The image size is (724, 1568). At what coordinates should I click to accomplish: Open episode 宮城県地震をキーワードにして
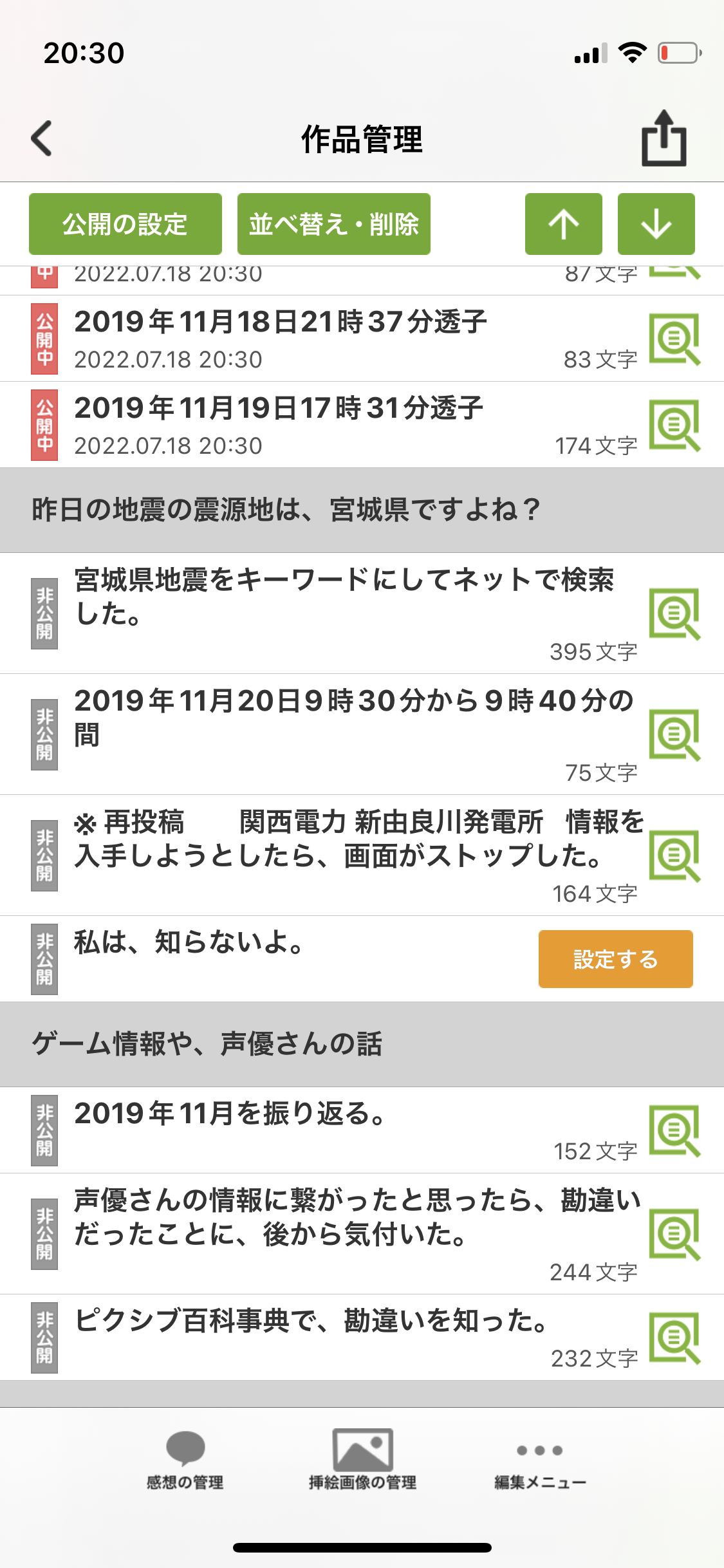344,597
